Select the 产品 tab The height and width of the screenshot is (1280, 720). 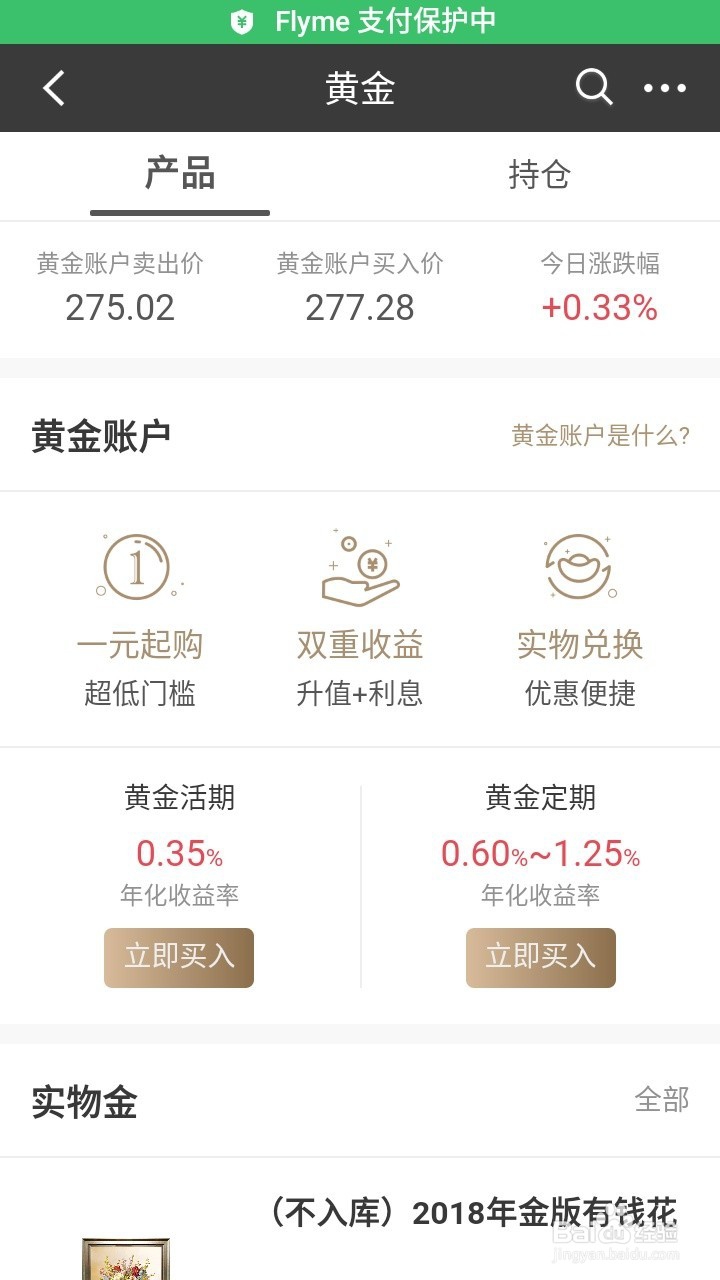pyautogui.click(x=180, y=175)
